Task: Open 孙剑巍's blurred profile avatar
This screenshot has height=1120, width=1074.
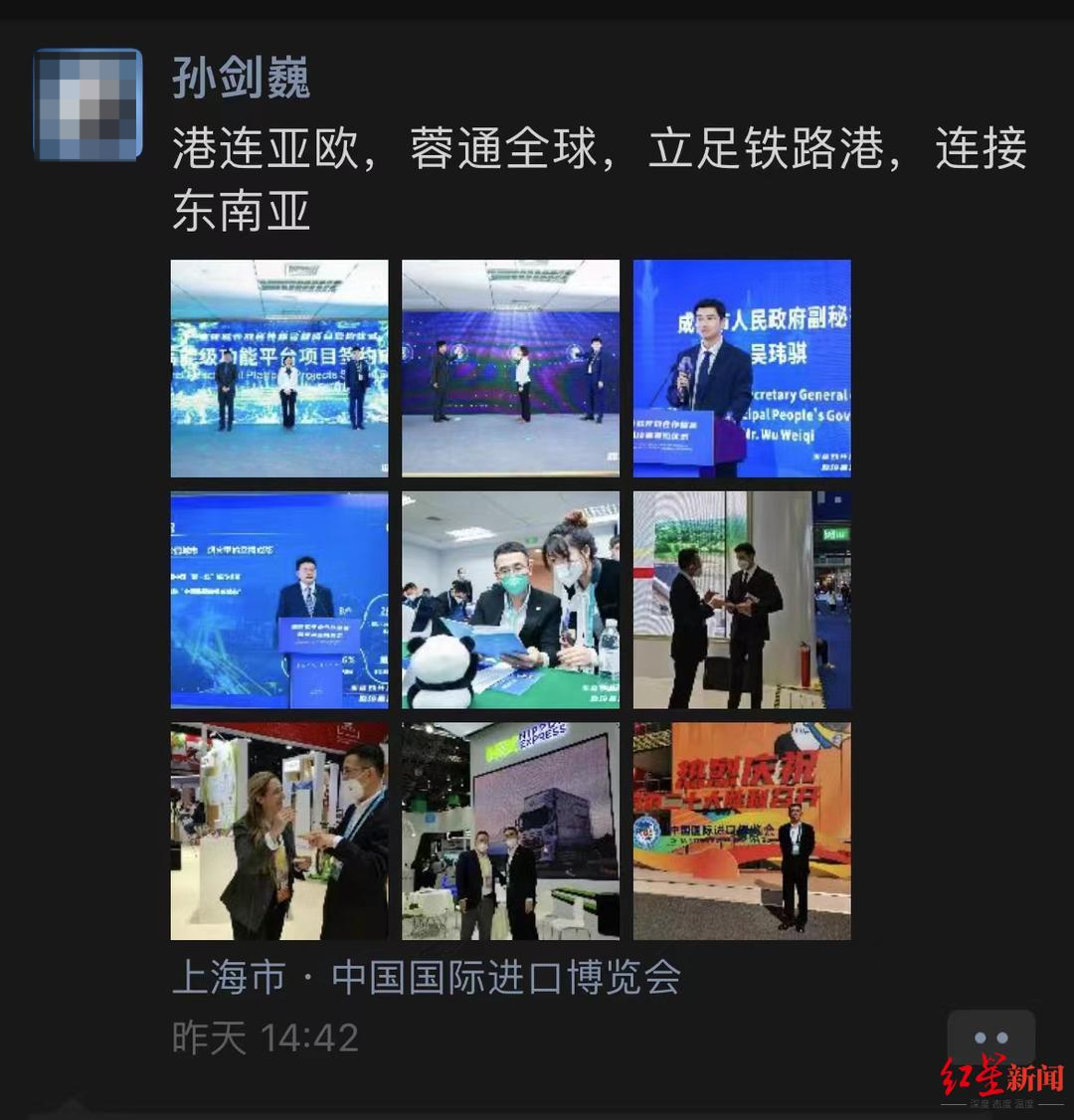Action: [x=88, y=104]
